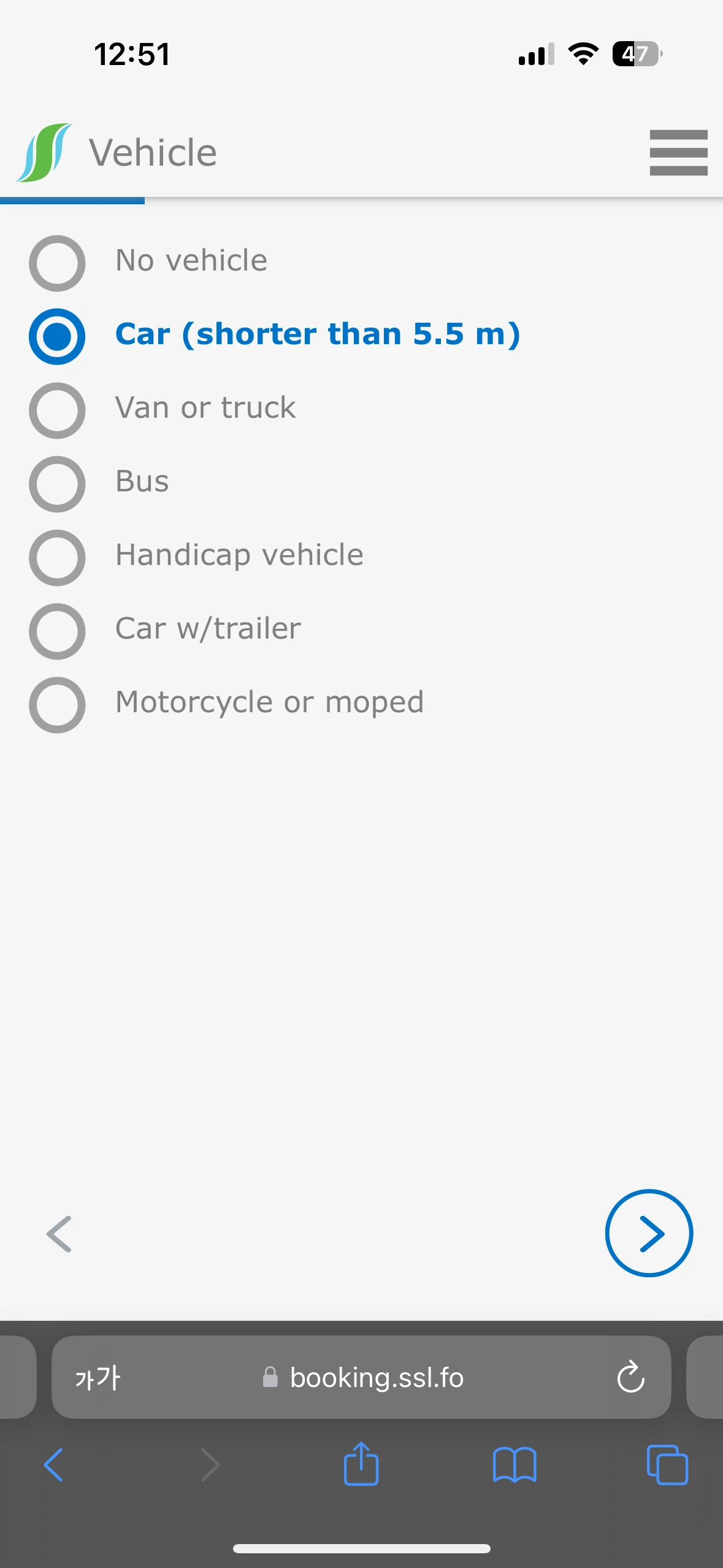This screenshot has width=723, height=1568.
Task: Select the No vehicle option
Action: pos(57,263)
